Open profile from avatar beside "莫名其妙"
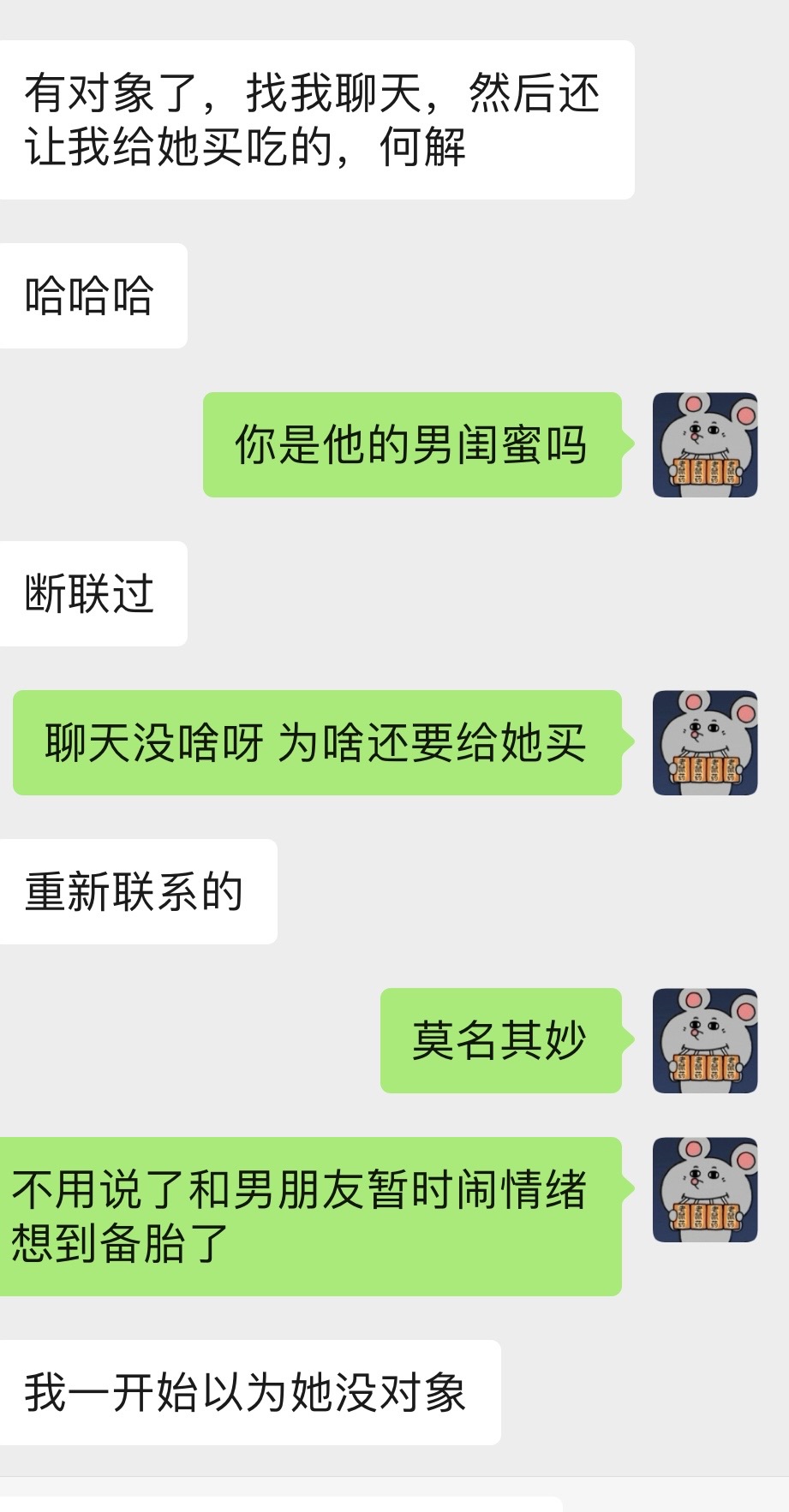This screenshot has width=789, height=1512. [x=705, y=1040]
